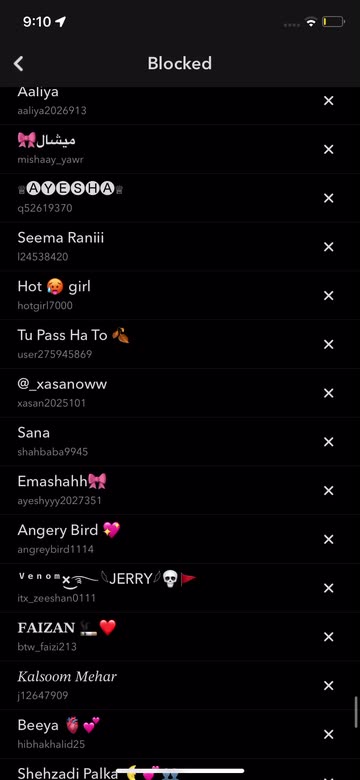This screenshot has width=360, height=780.
Task: Unblock Emashahh
Action: tap(328, 491)
